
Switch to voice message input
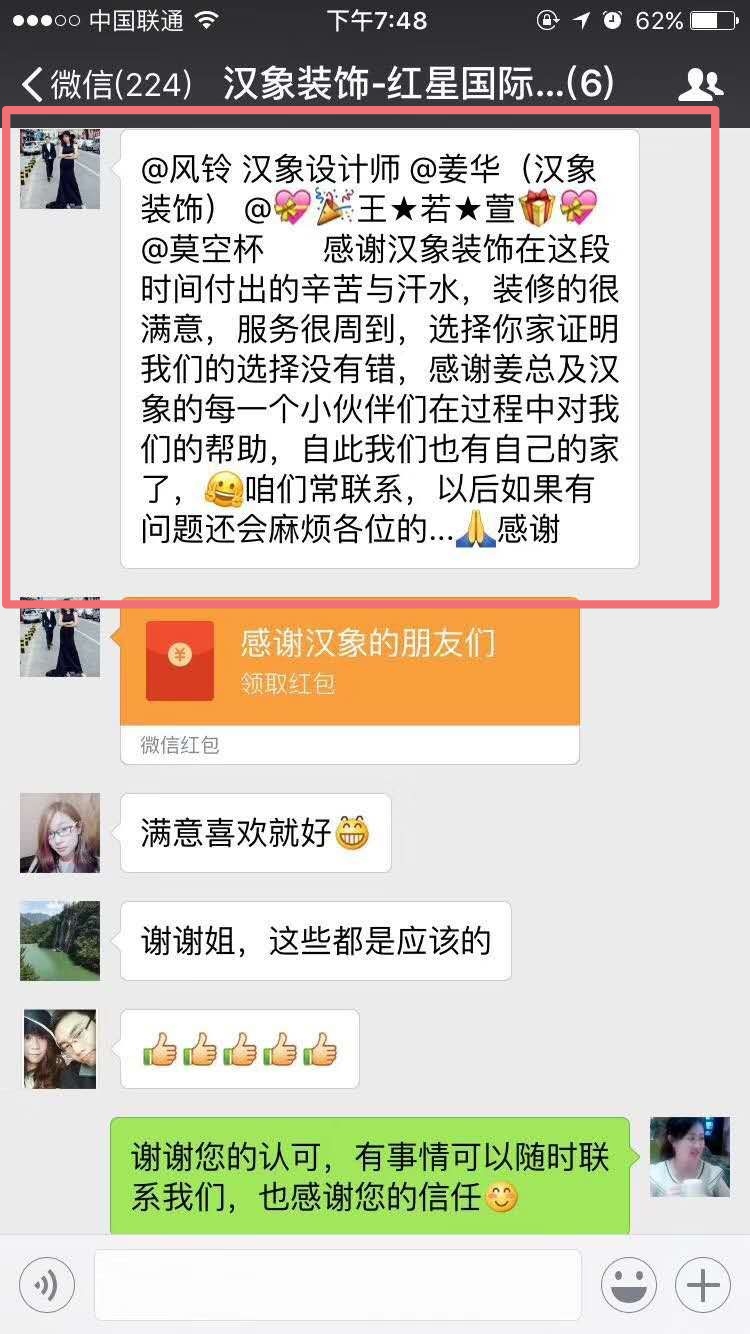(x=45, y=1285)
